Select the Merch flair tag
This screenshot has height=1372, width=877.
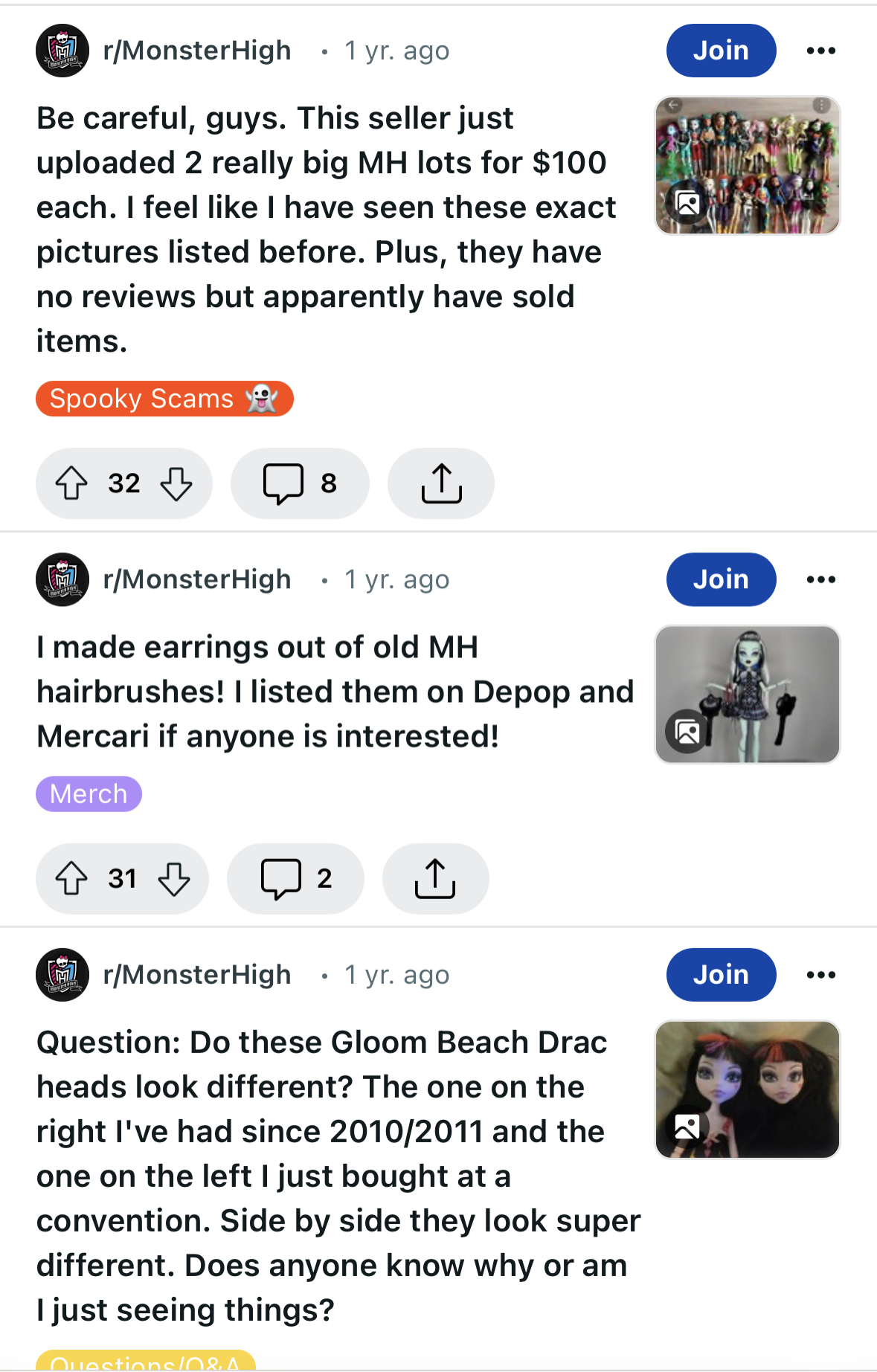coord(89,794)
